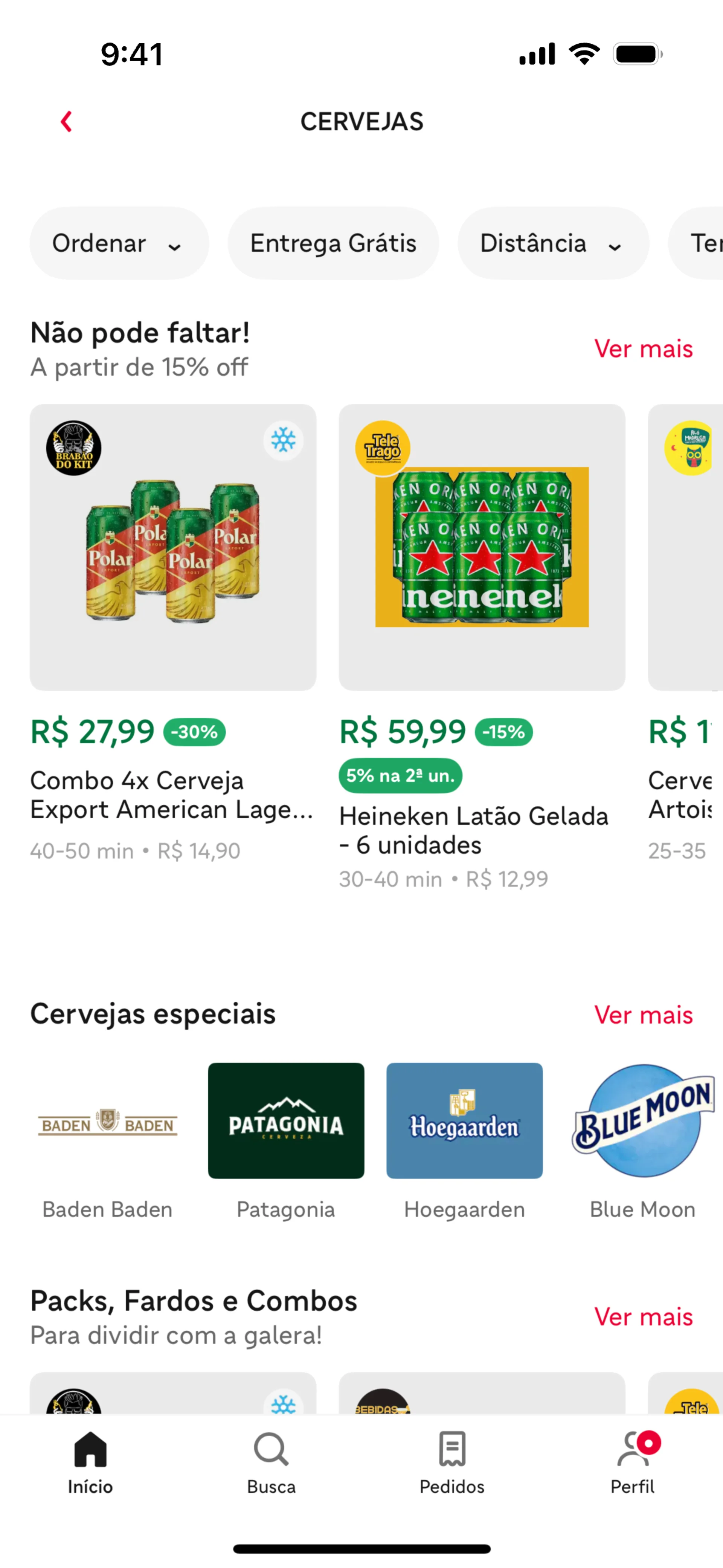Show more Packs, Fardos e Combos
The width and height of the screenshot is (723, 1568).
point(643,1317)
